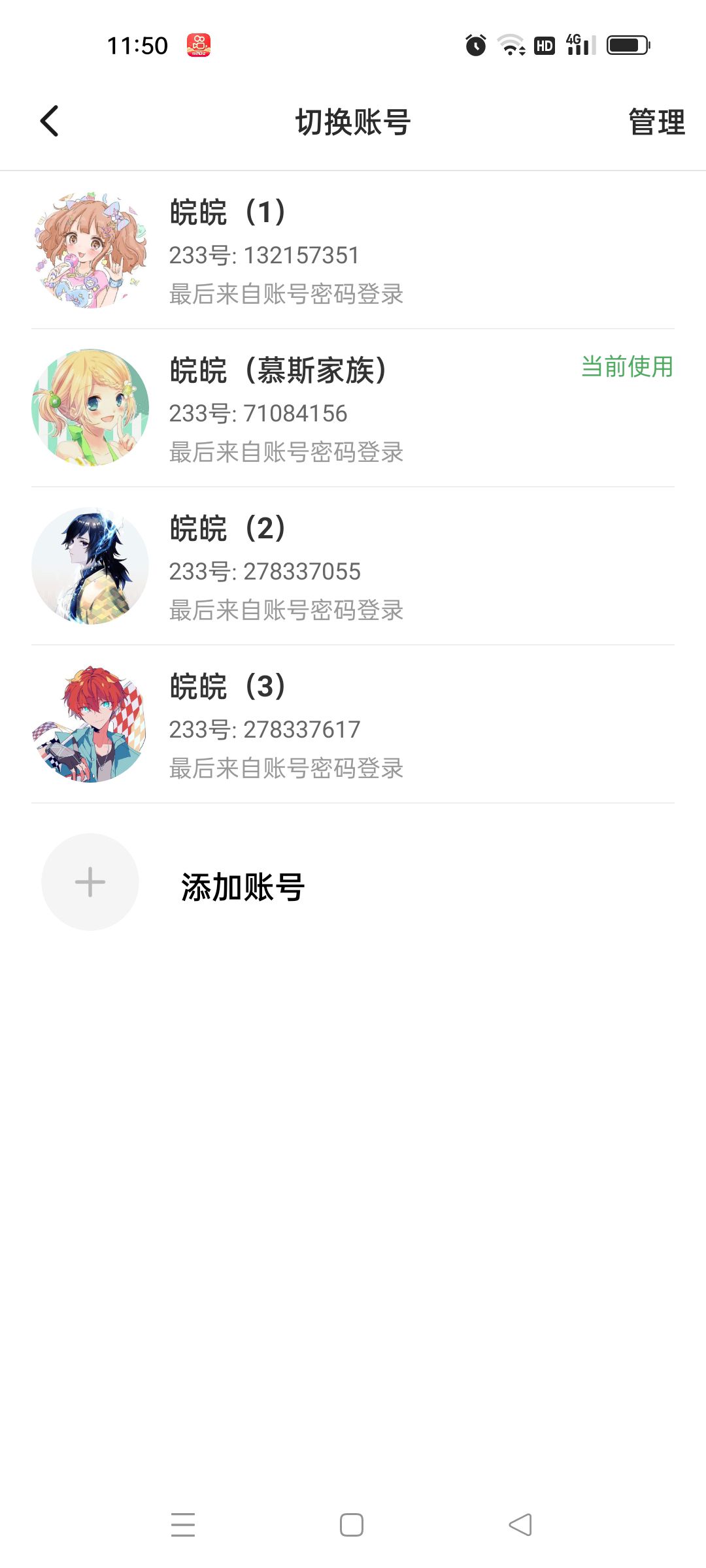Switch to account 皖皖（1）
The image size is (706, 1568).
[353, 251]
